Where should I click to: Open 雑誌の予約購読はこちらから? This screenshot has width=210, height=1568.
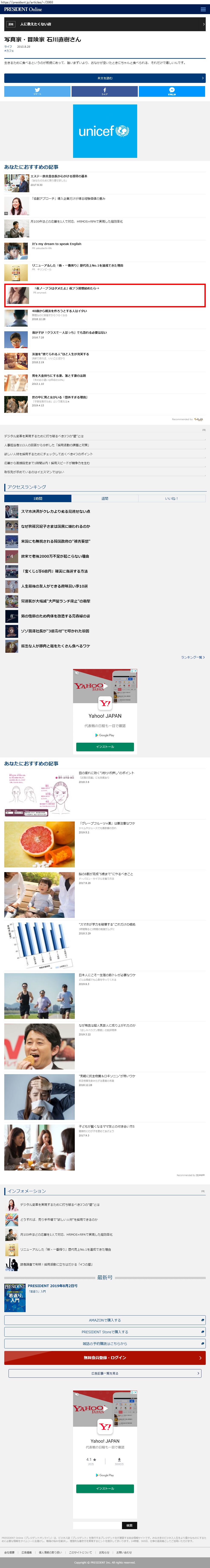pyautogui.click(x=105, y=1343)
